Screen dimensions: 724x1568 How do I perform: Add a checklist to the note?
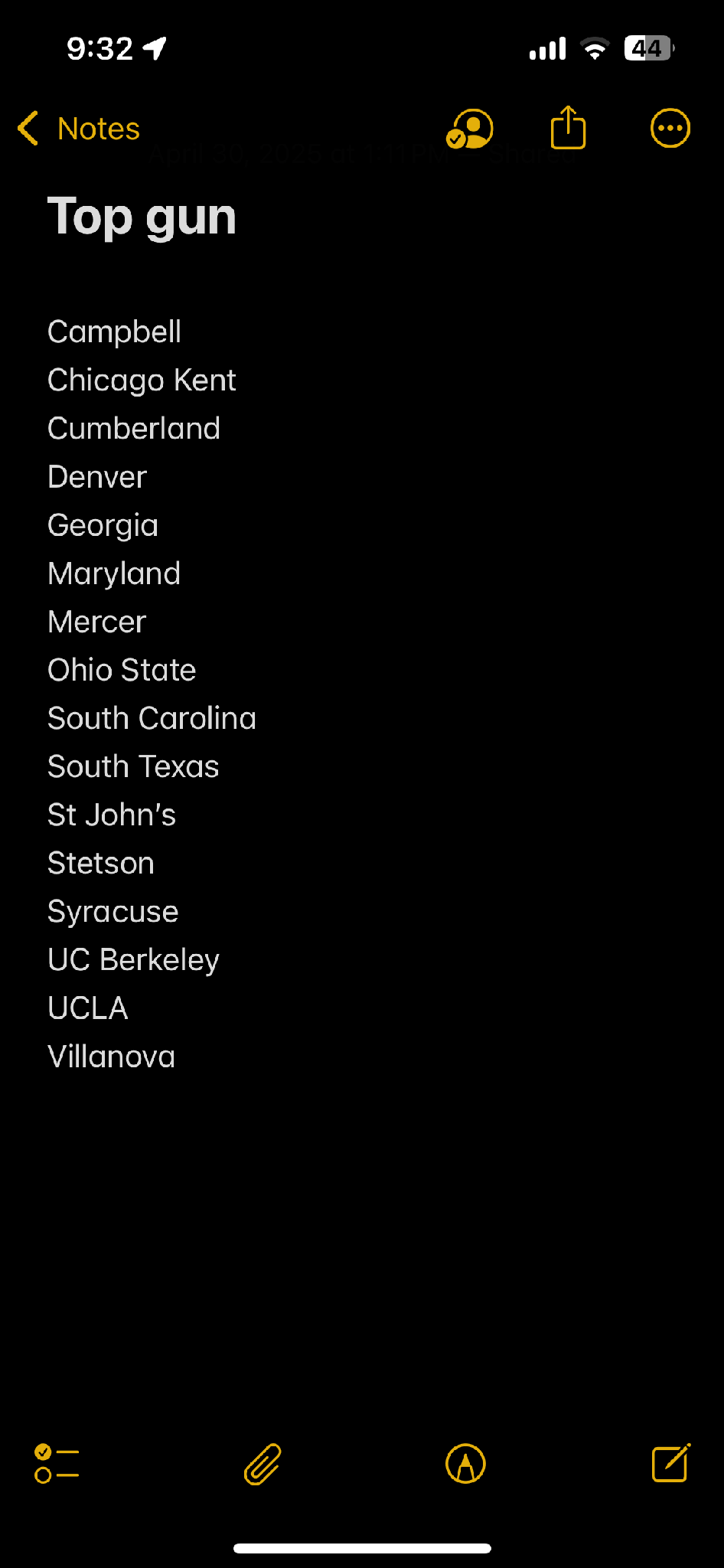[x=57, y=1464]
